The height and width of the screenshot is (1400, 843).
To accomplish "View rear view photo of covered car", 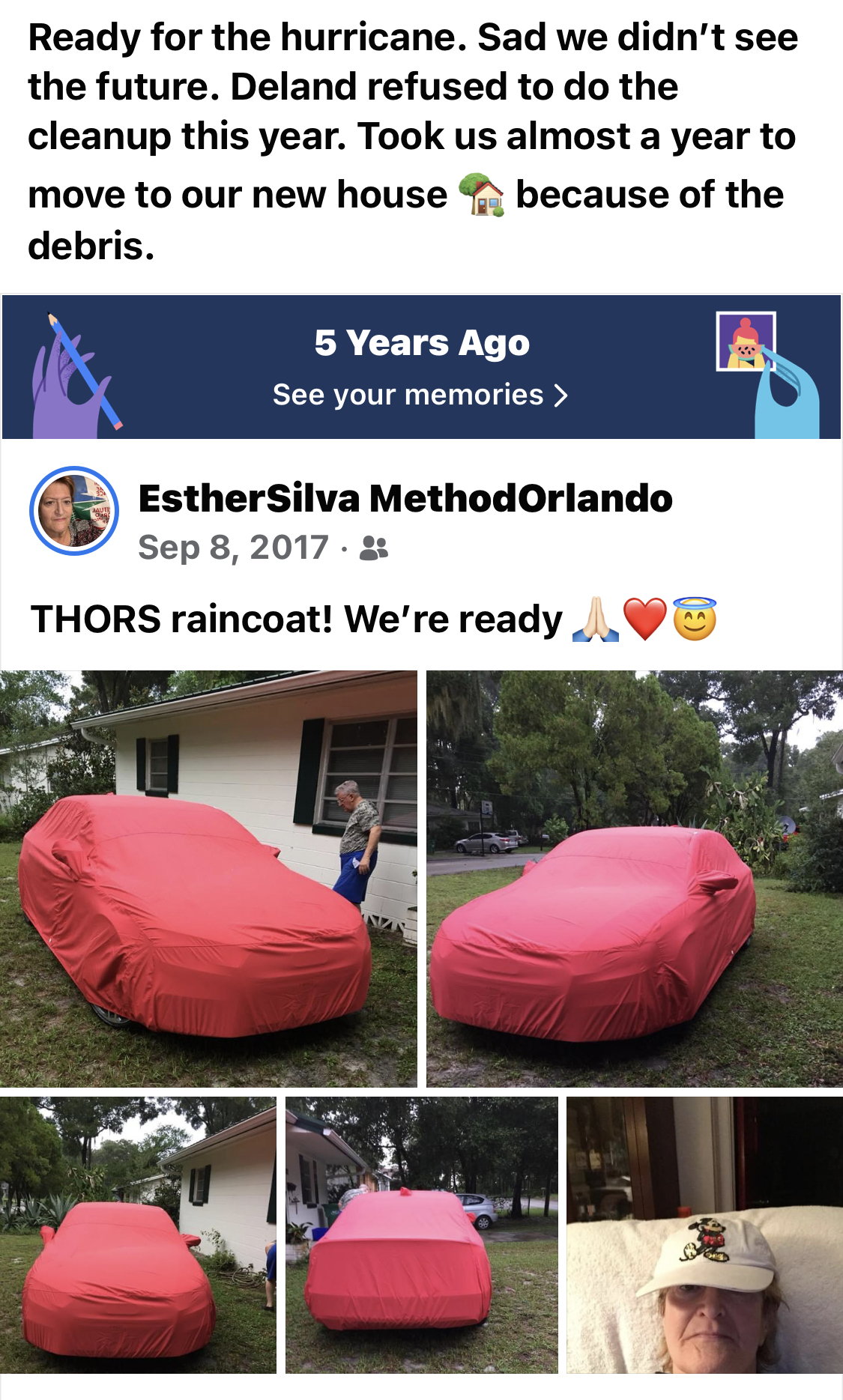I will [x=421, y=1234].
